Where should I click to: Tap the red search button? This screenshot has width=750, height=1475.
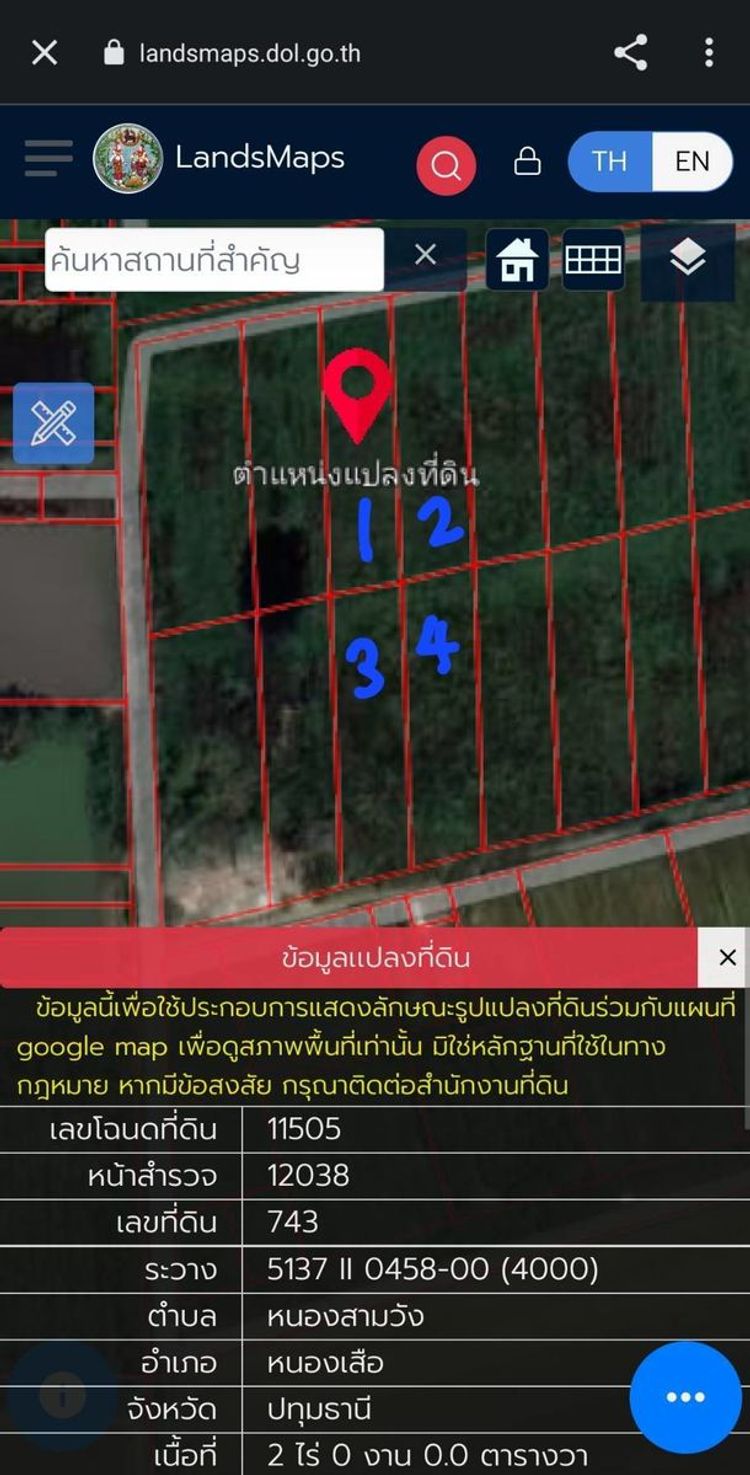pyautogui.click(x=446, y=165)
